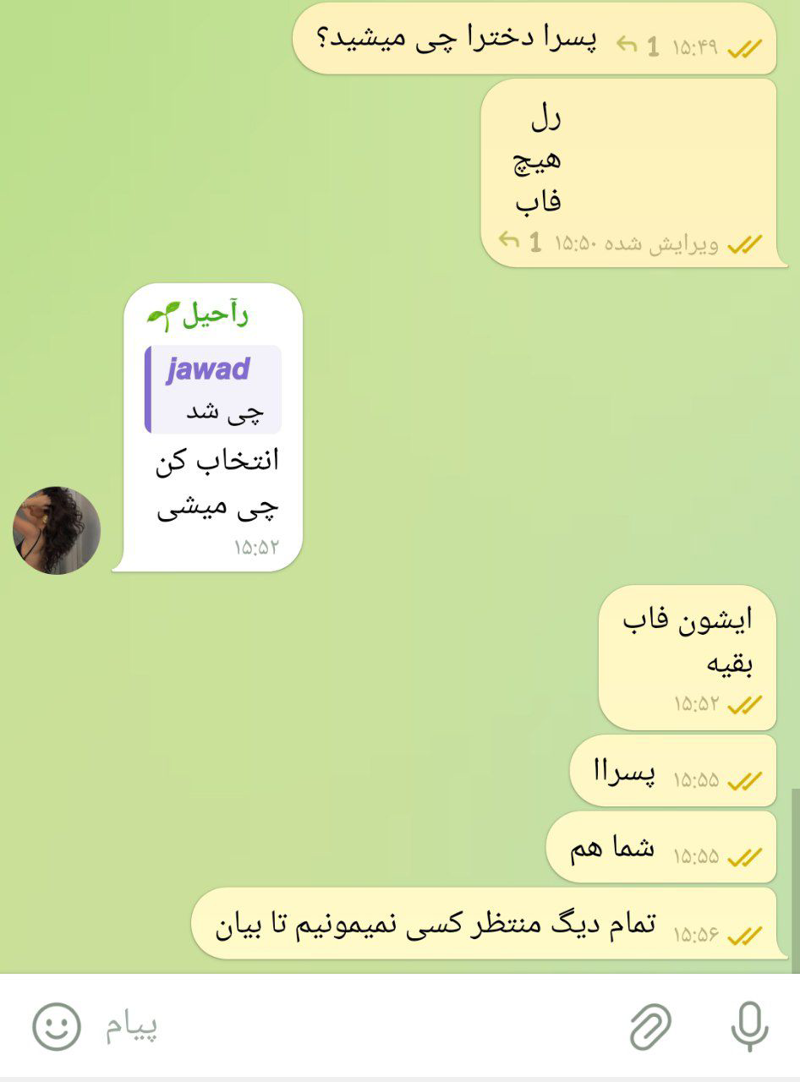Image resolution: width=800 pixels, height=1082 pixels.
Task: View the reply on the رل هیچ فاب message
Action: point(520,242)
